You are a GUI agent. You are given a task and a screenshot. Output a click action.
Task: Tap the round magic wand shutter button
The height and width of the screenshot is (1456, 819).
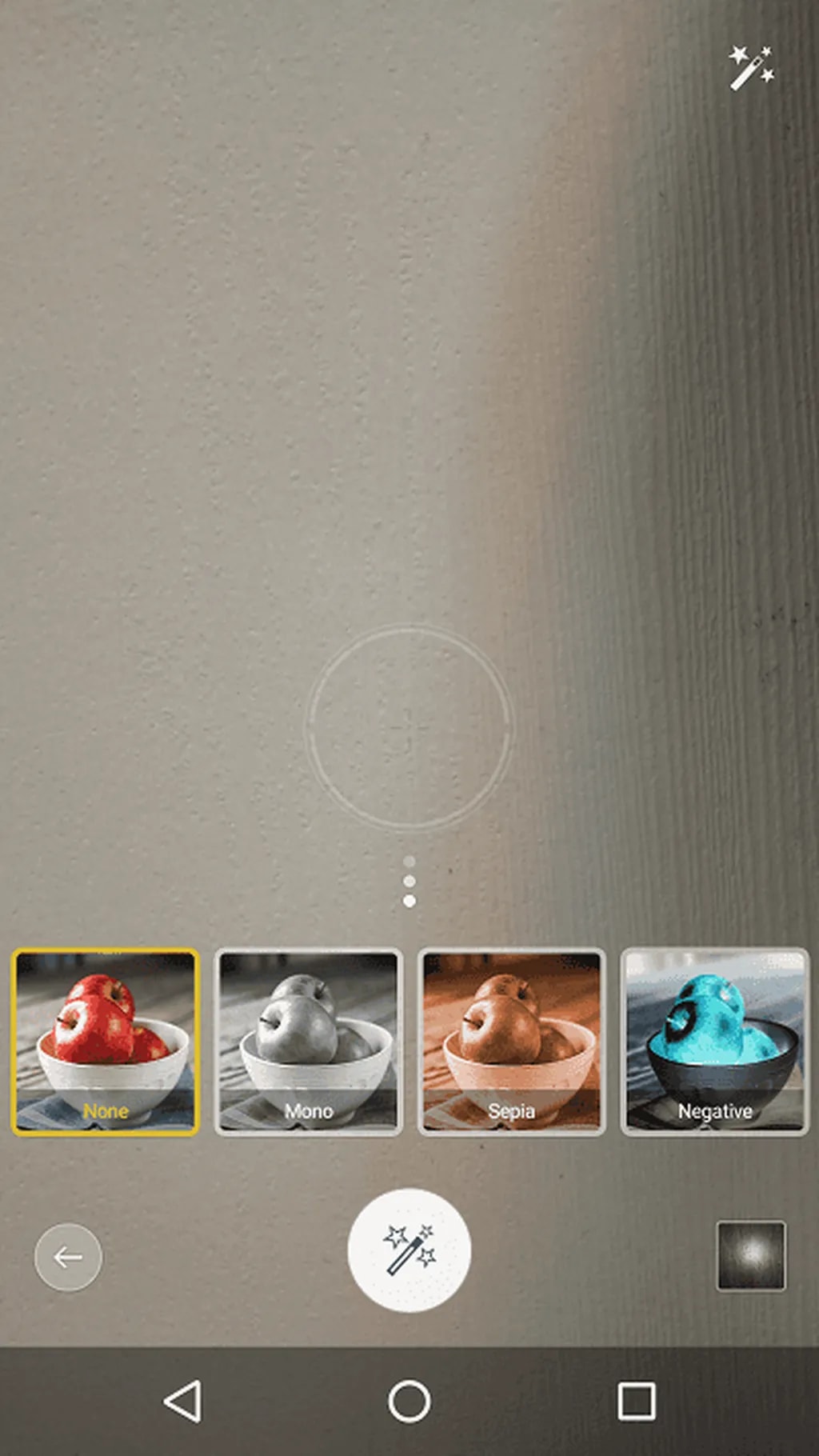click(409, 1250)
